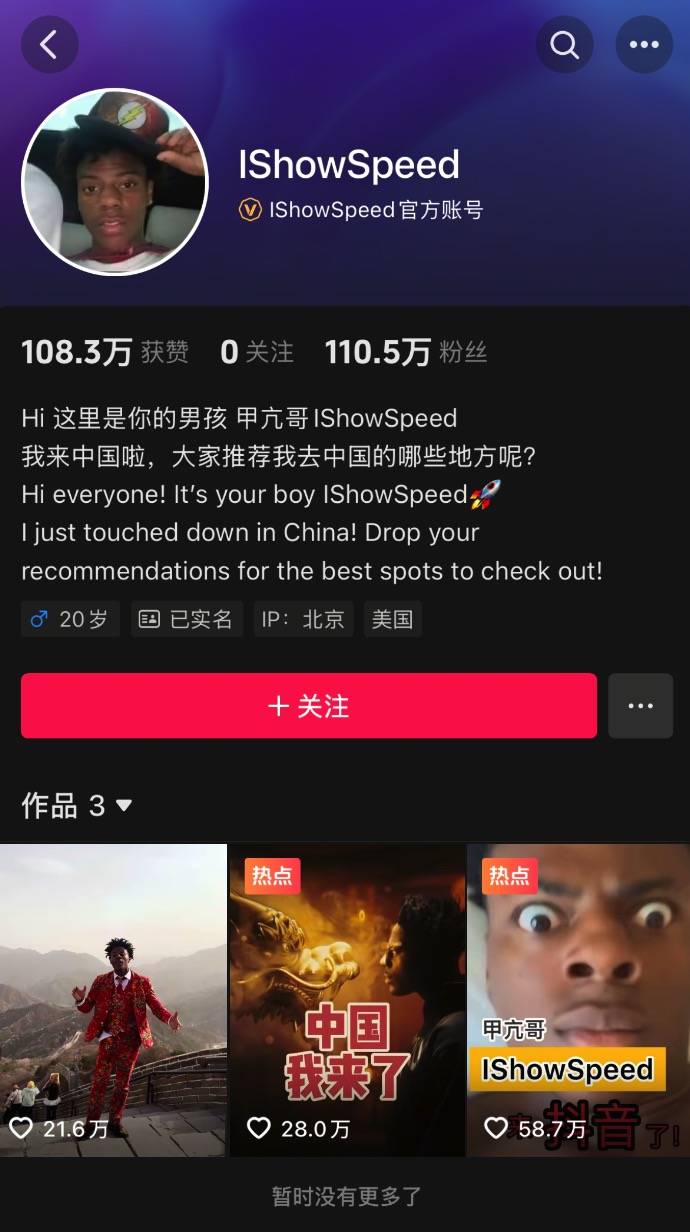
Task: Play the 中国我来了 video
Action: (347, 1000)
